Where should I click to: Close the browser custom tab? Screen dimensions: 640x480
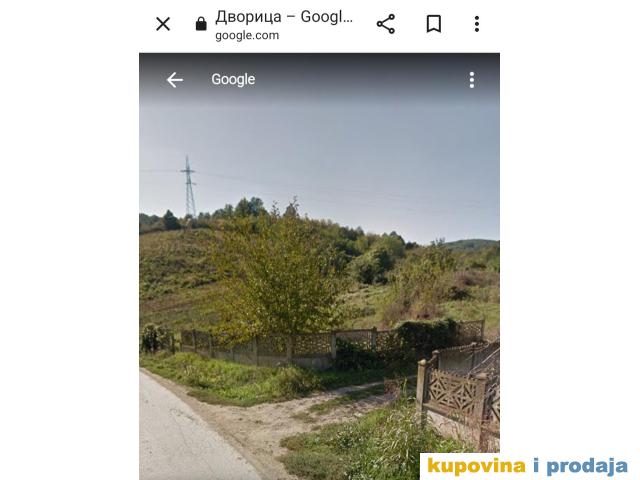click(x=163, y=24)
